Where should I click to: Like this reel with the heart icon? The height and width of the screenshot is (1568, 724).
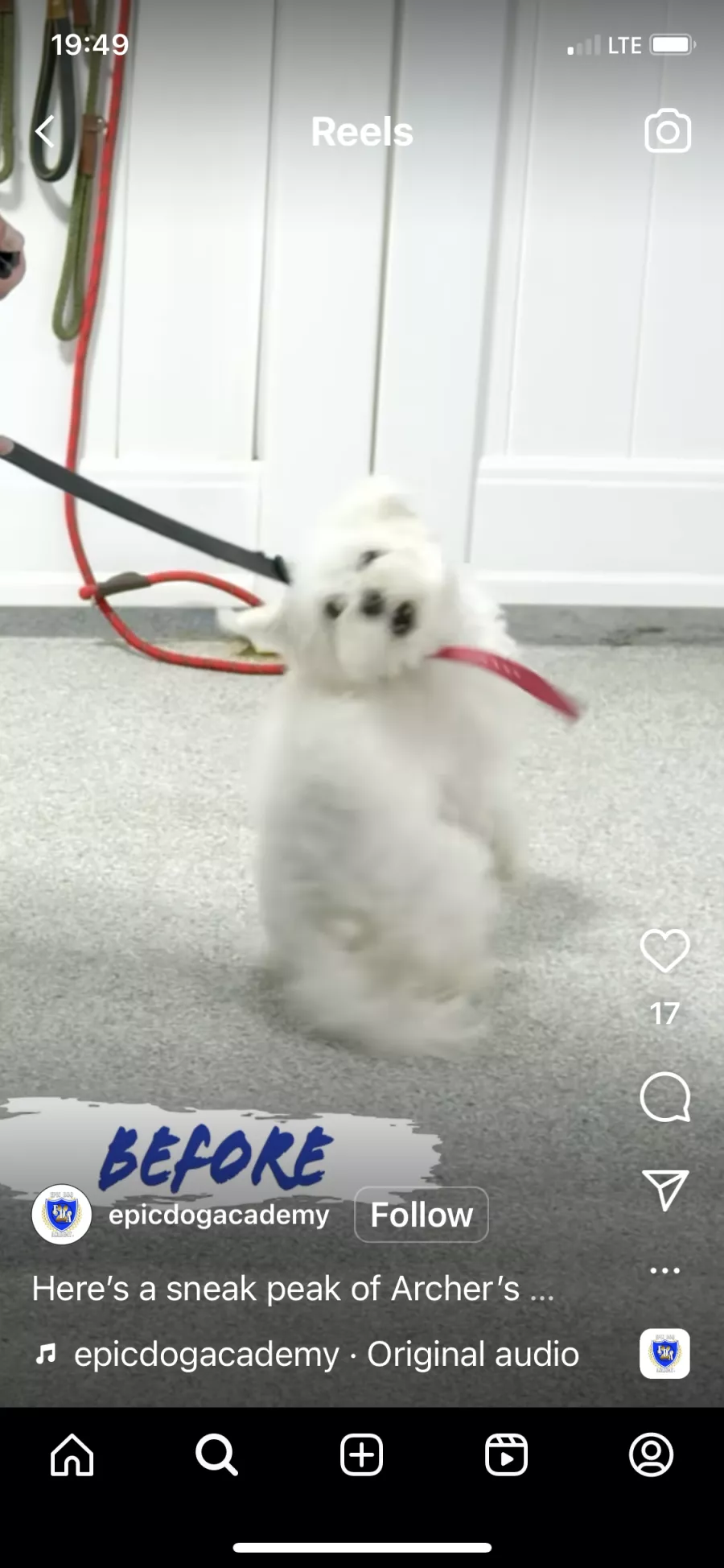click(664, 951)
